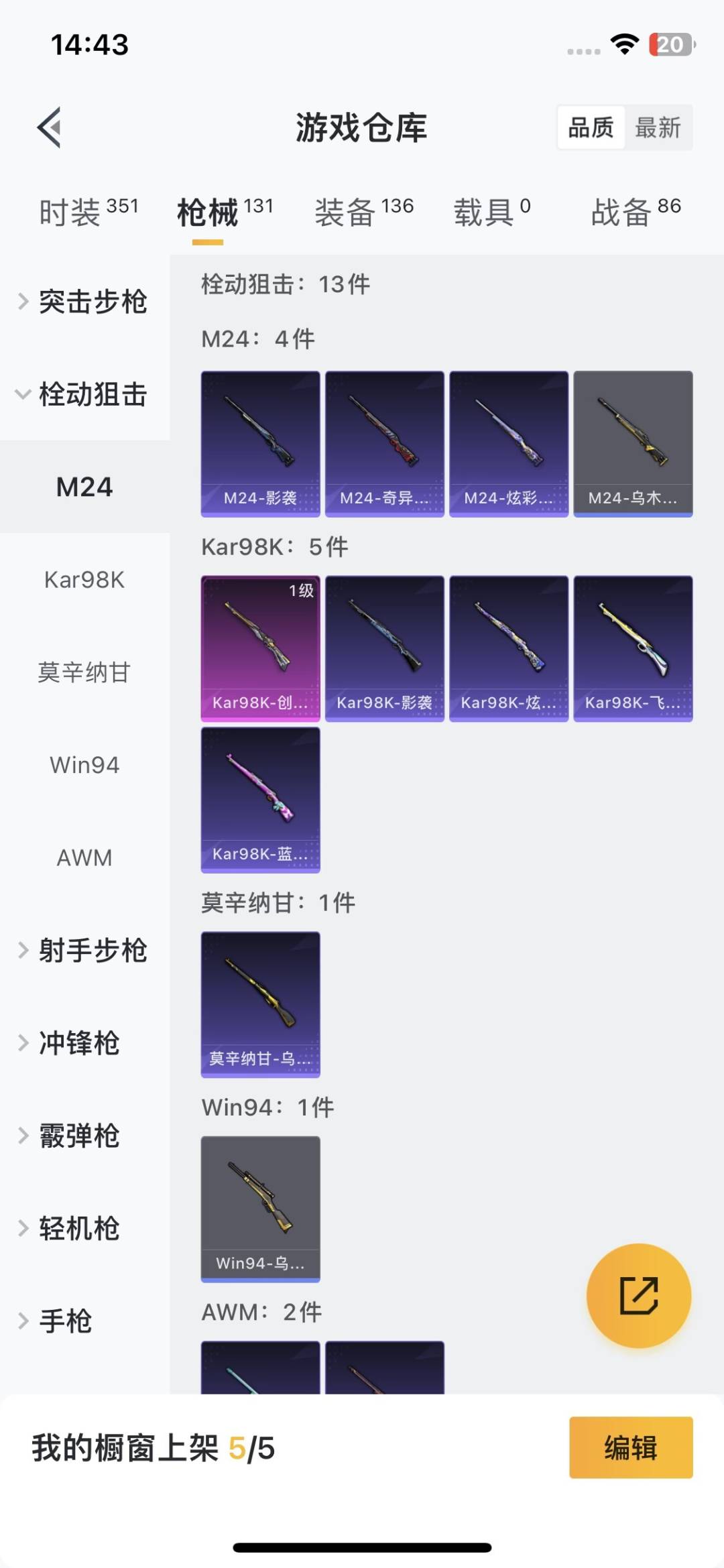This screenshot has width=724, height=1568.
Task: Go back from 游戏仓库
Action: coord(50,127)
